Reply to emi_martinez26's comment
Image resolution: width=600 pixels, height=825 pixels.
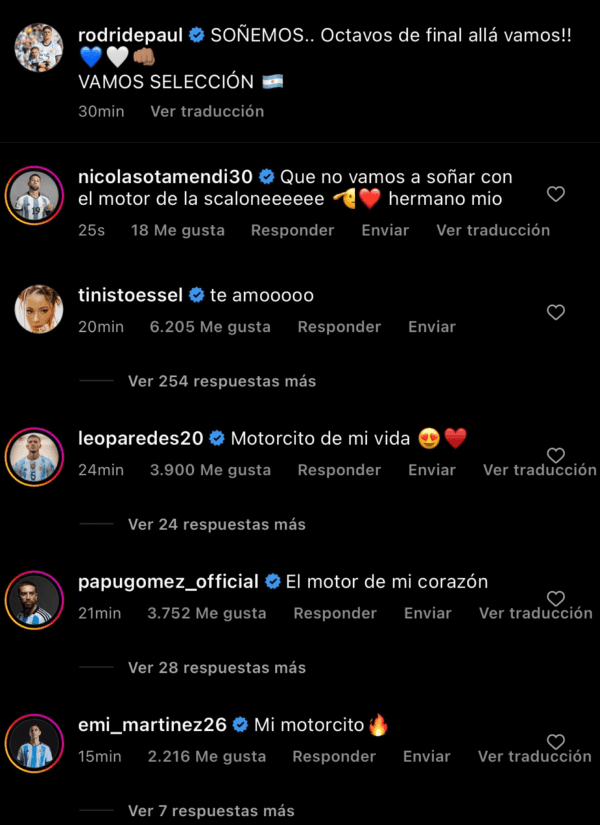(x=334, y=757)
